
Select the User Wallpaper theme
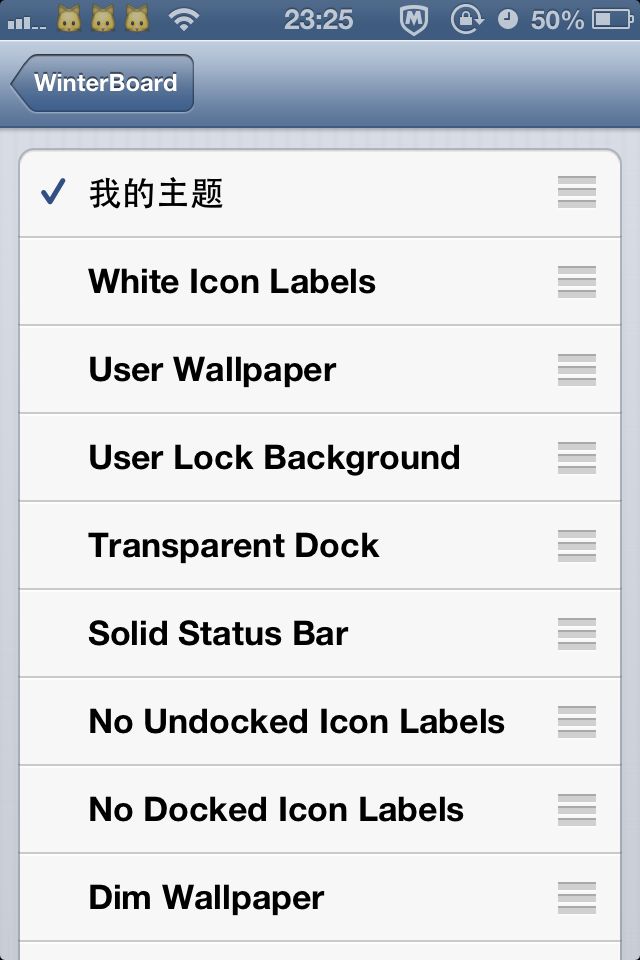(x=320, y=370)
